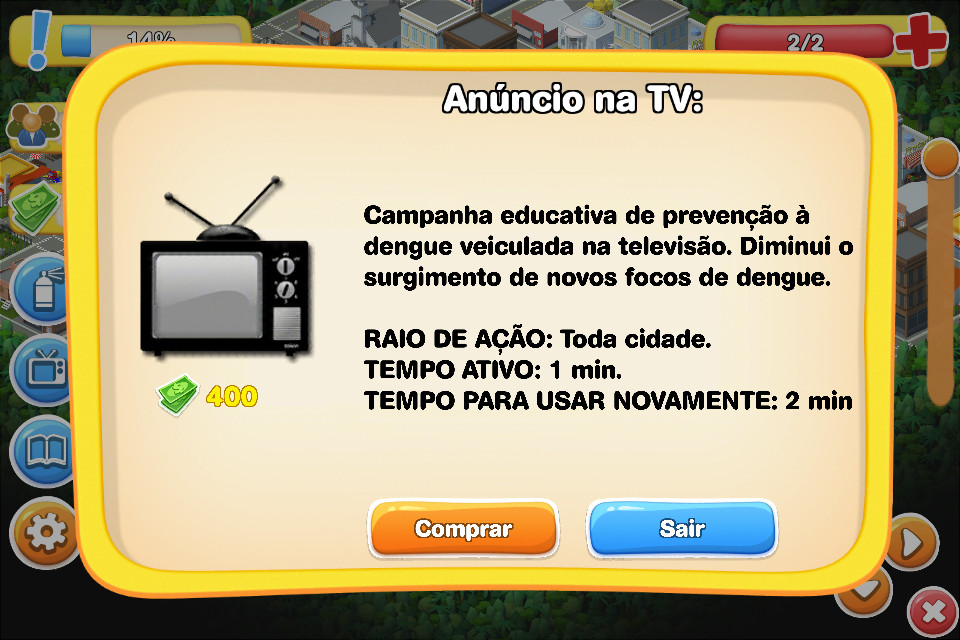Tap Sair to close the dialog
The width and height of the screenshot is (960, 640).
pyautogui.click(x=682, y=529)
